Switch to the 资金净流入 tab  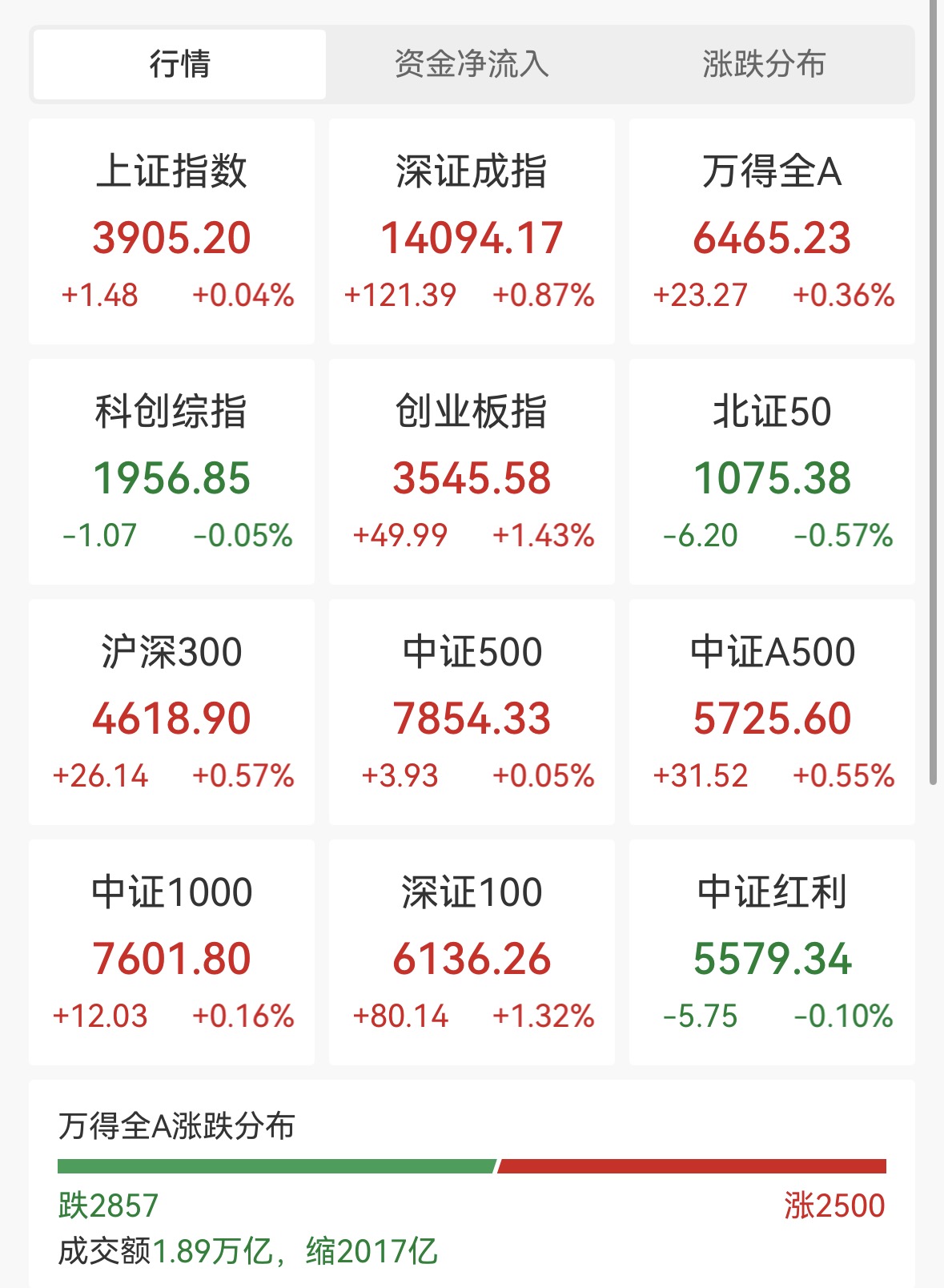click(x=472, y=64)
